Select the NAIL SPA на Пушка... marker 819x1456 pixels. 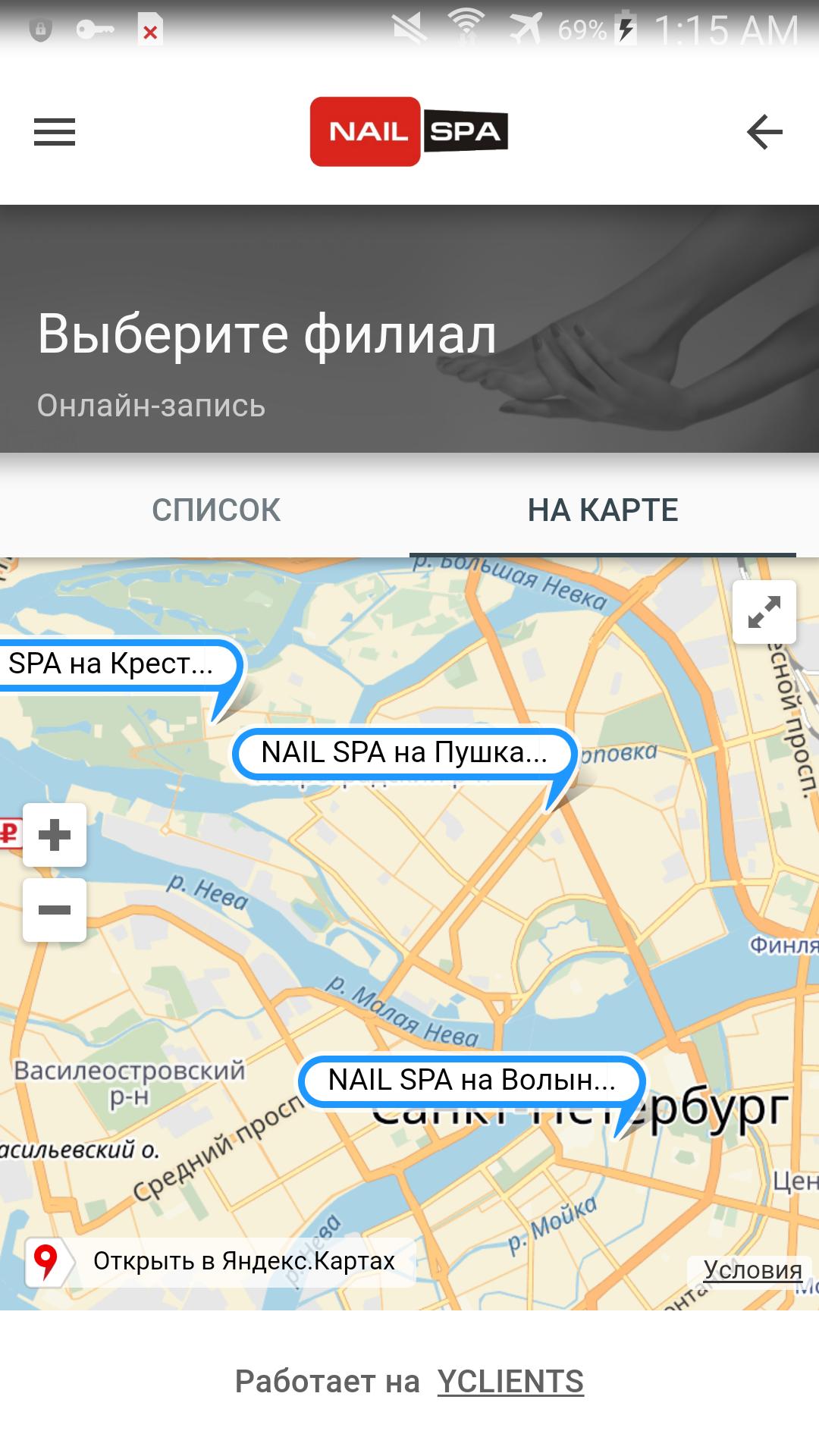click(403, 753)
